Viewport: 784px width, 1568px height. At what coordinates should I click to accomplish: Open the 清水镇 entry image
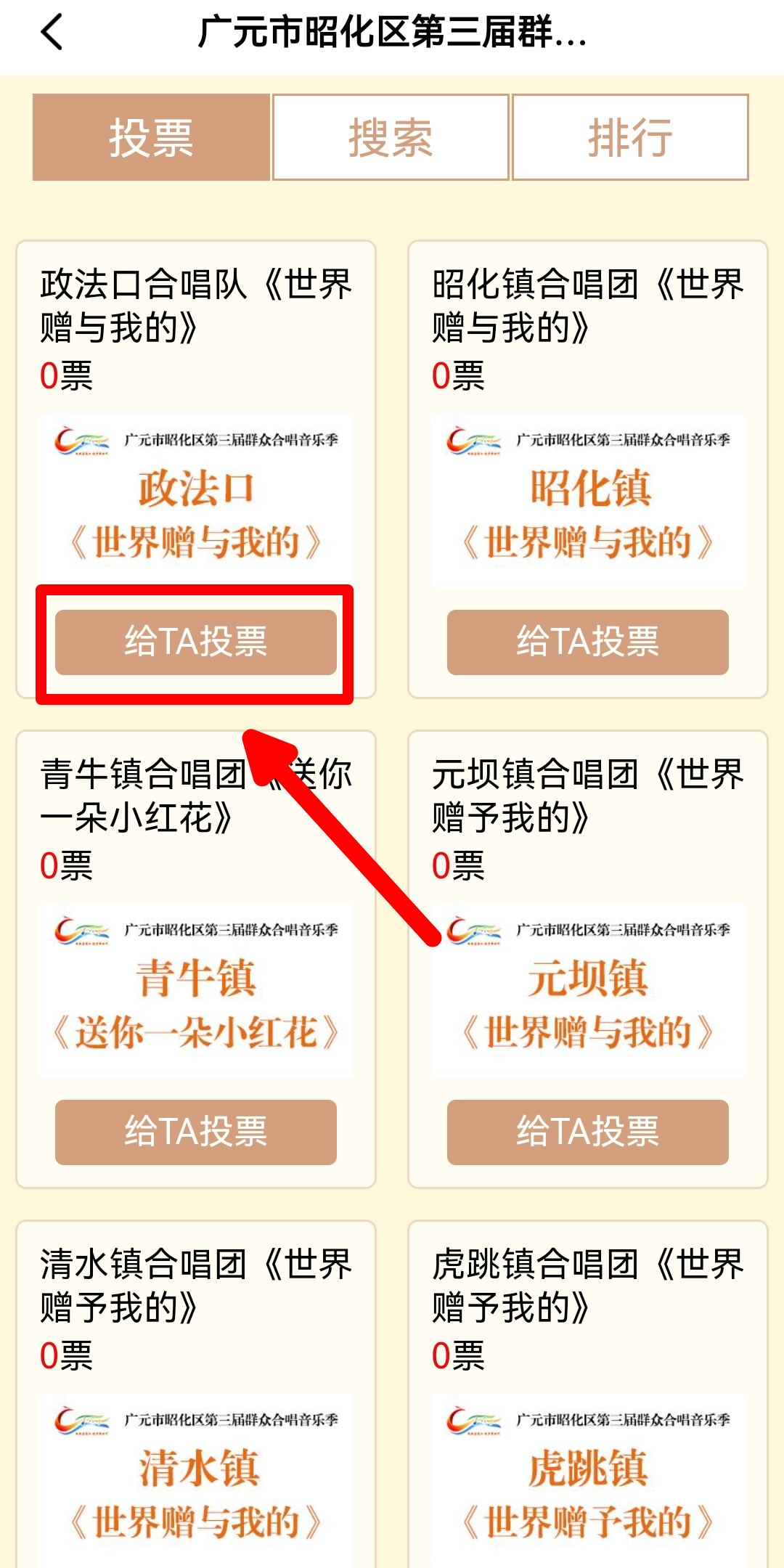196,1481
